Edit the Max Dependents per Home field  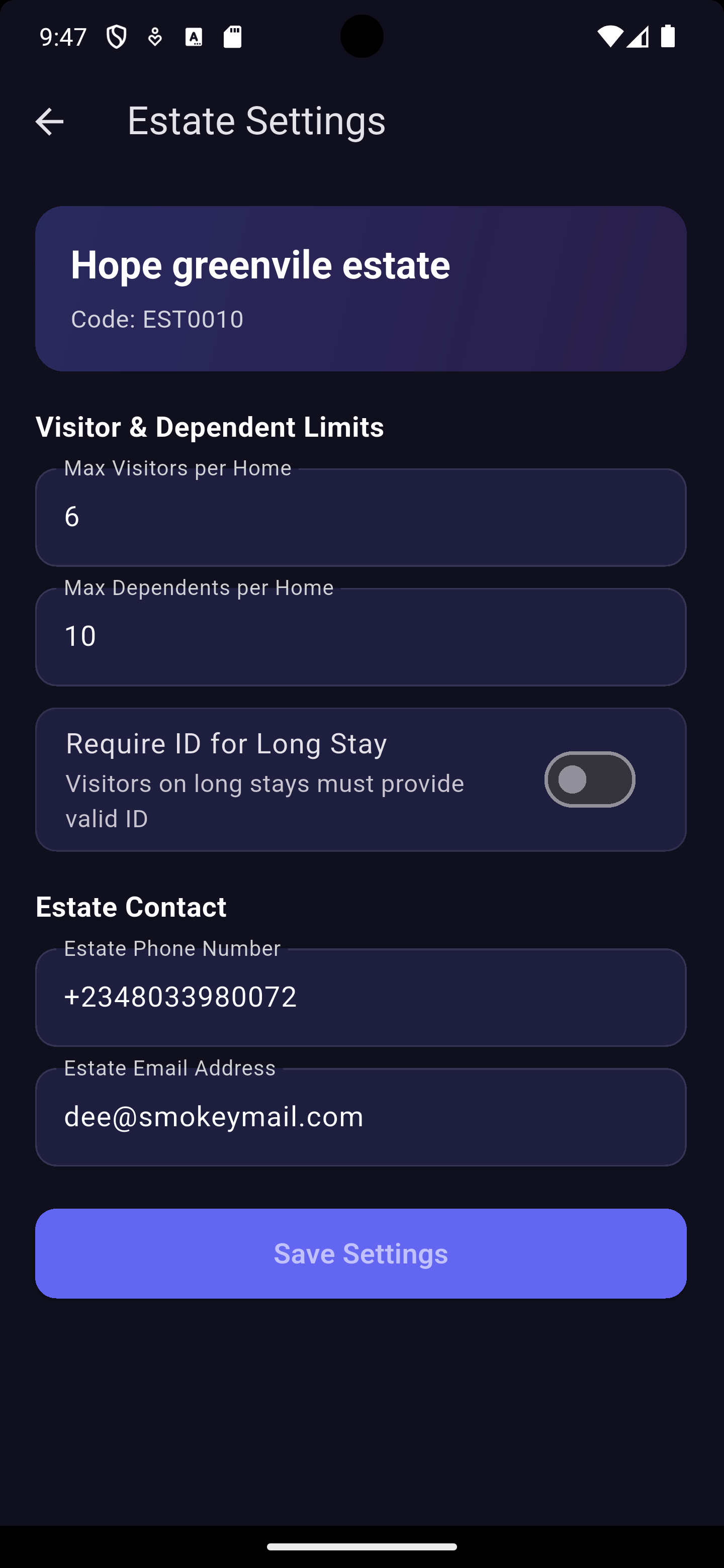(x=361, y=637)
